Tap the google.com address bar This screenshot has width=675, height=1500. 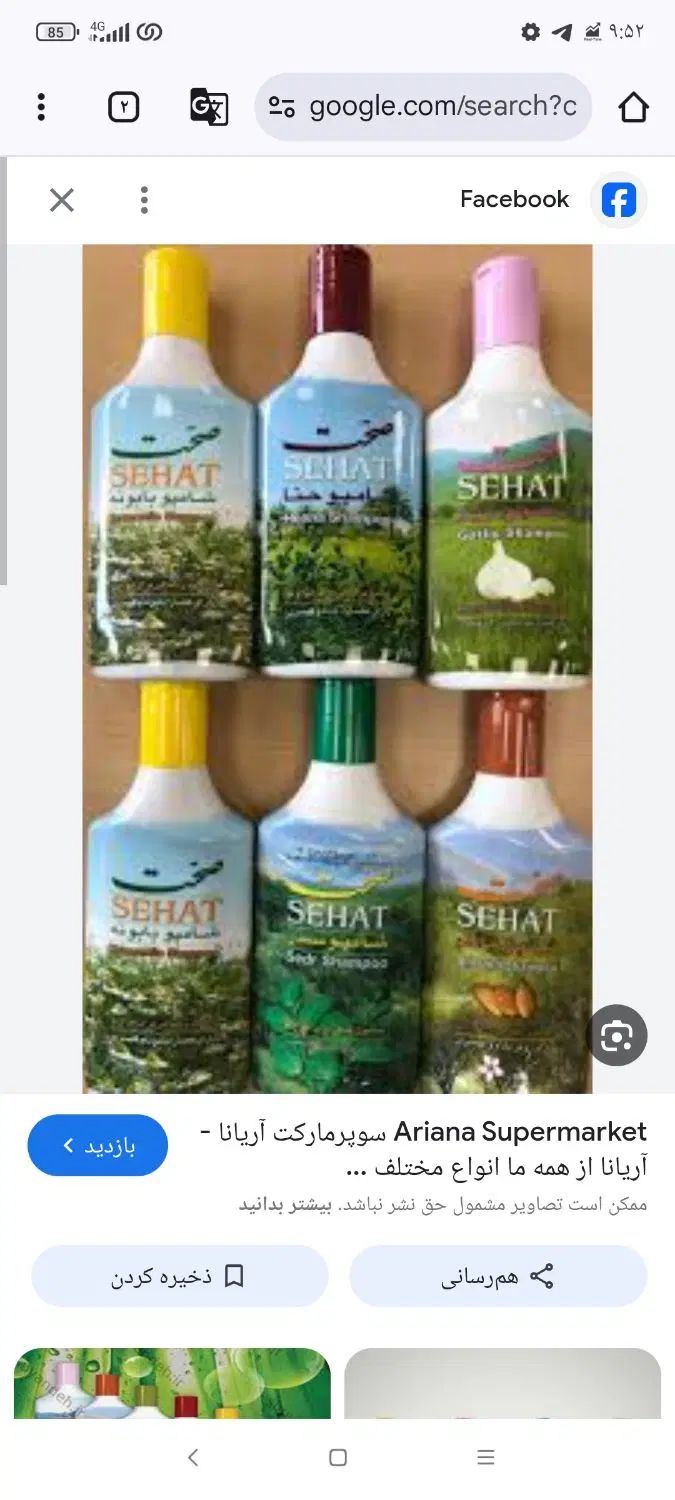tap(424, 107)
